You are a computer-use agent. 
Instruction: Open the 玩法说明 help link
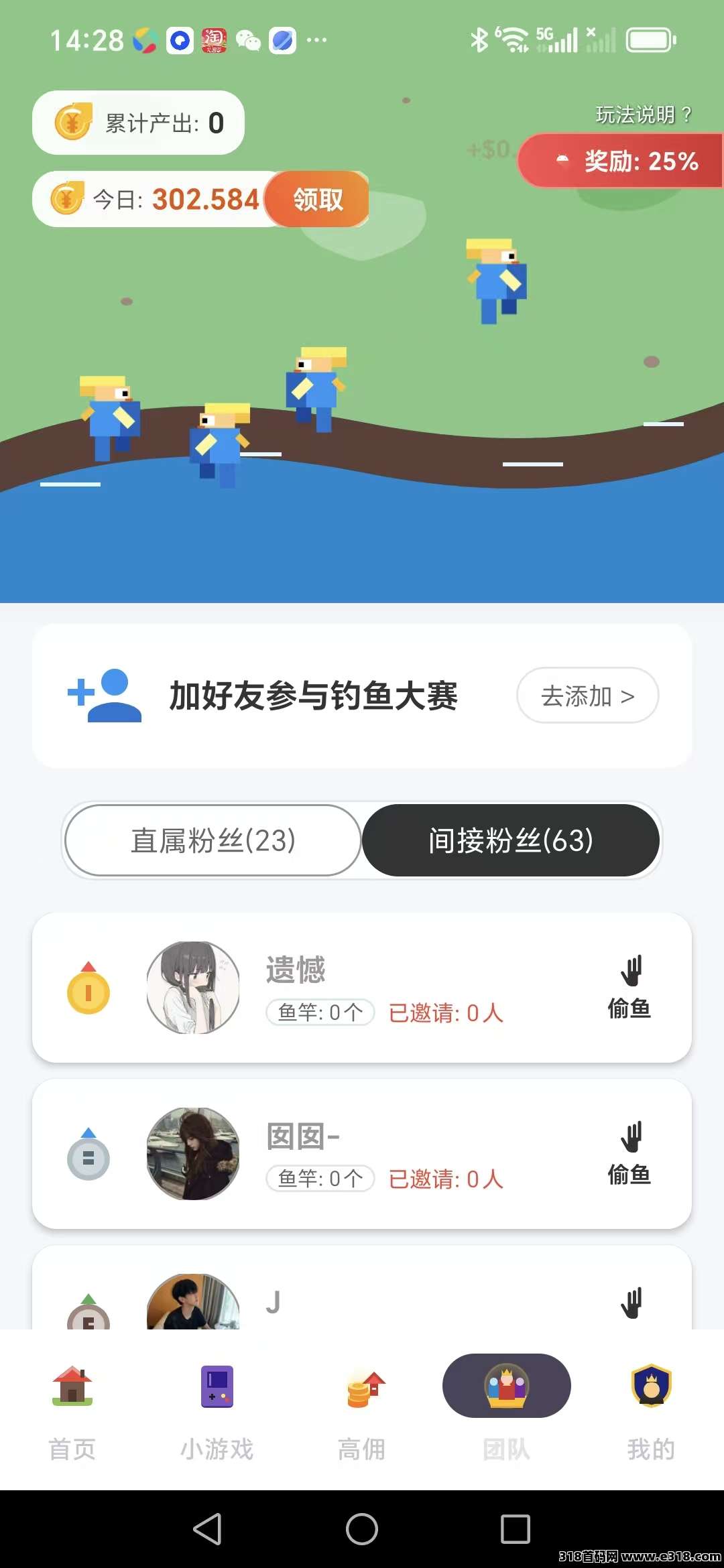(x=643, y=115)
